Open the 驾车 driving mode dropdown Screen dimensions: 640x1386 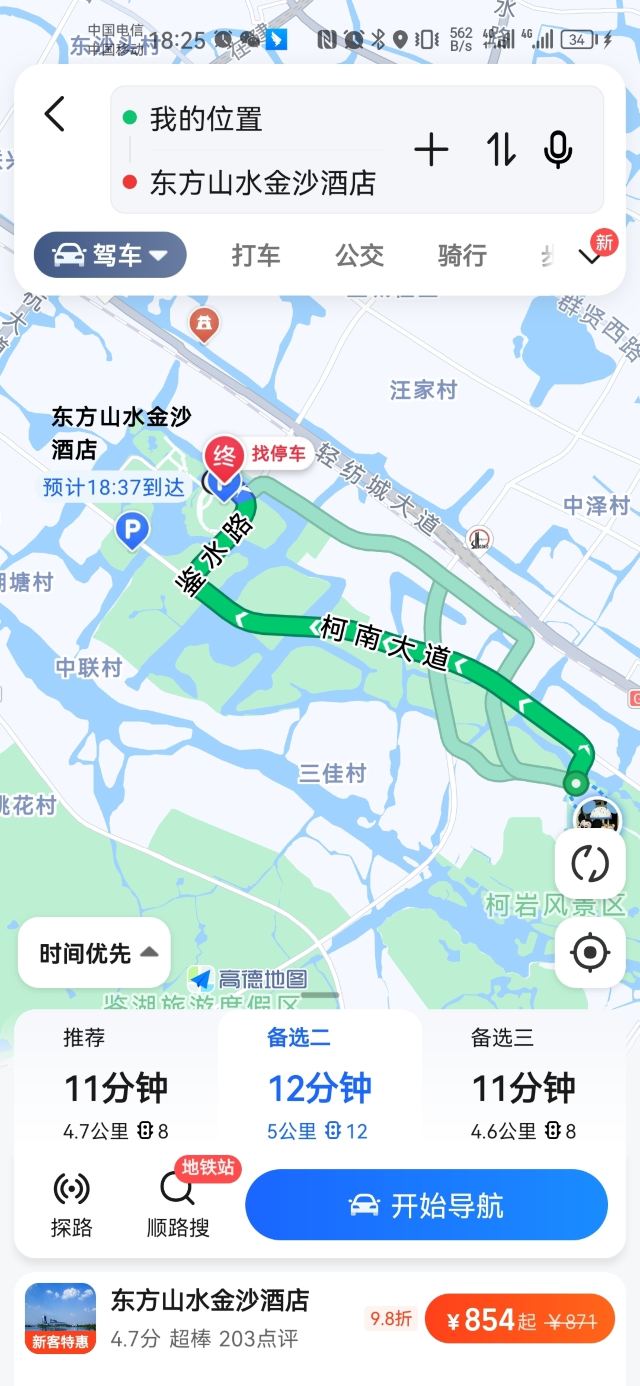[111, 255]
